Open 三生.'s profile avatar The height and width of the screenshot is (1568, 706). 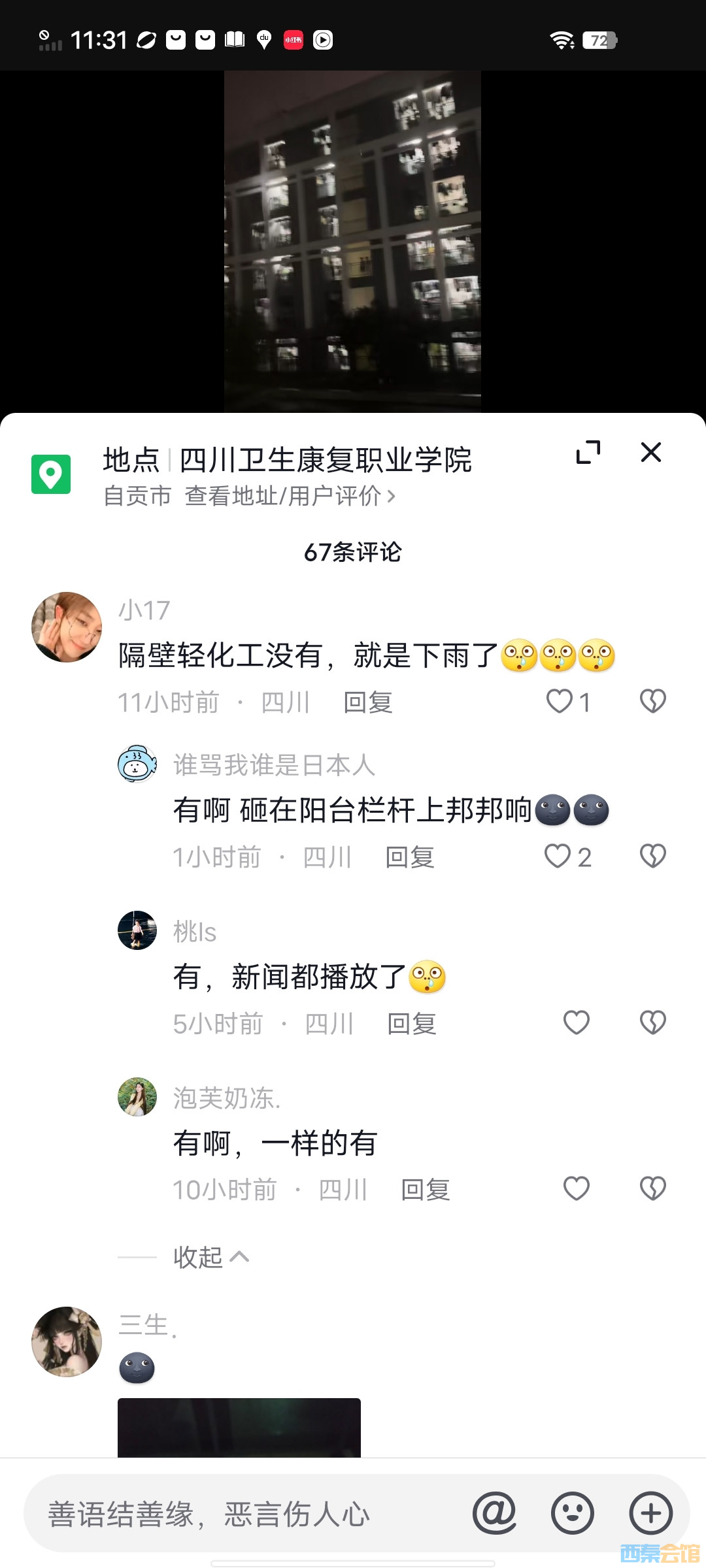(67, 1342)
